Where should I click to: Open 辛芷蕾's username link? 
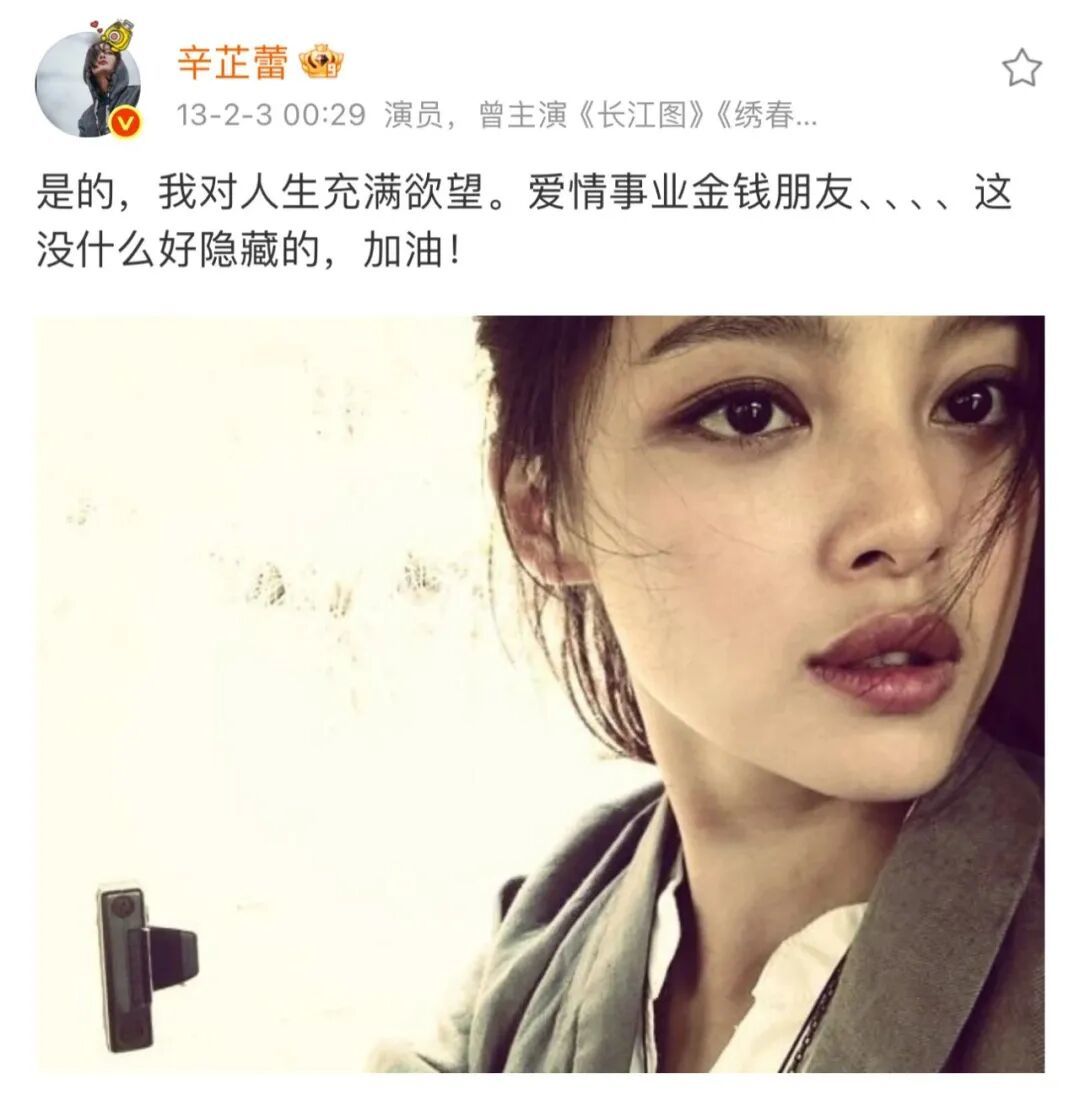point(233,62)
